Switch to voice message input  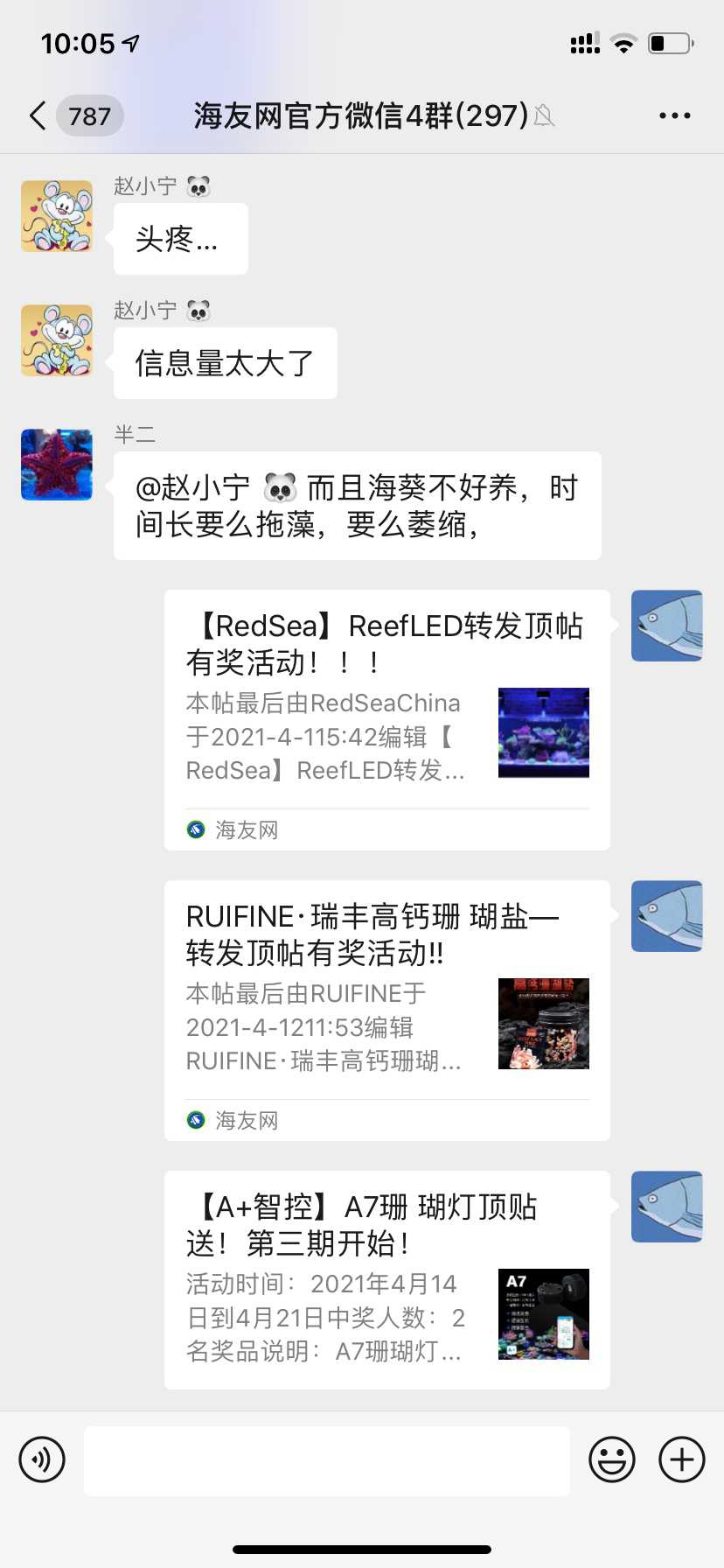click(42, 1459)
